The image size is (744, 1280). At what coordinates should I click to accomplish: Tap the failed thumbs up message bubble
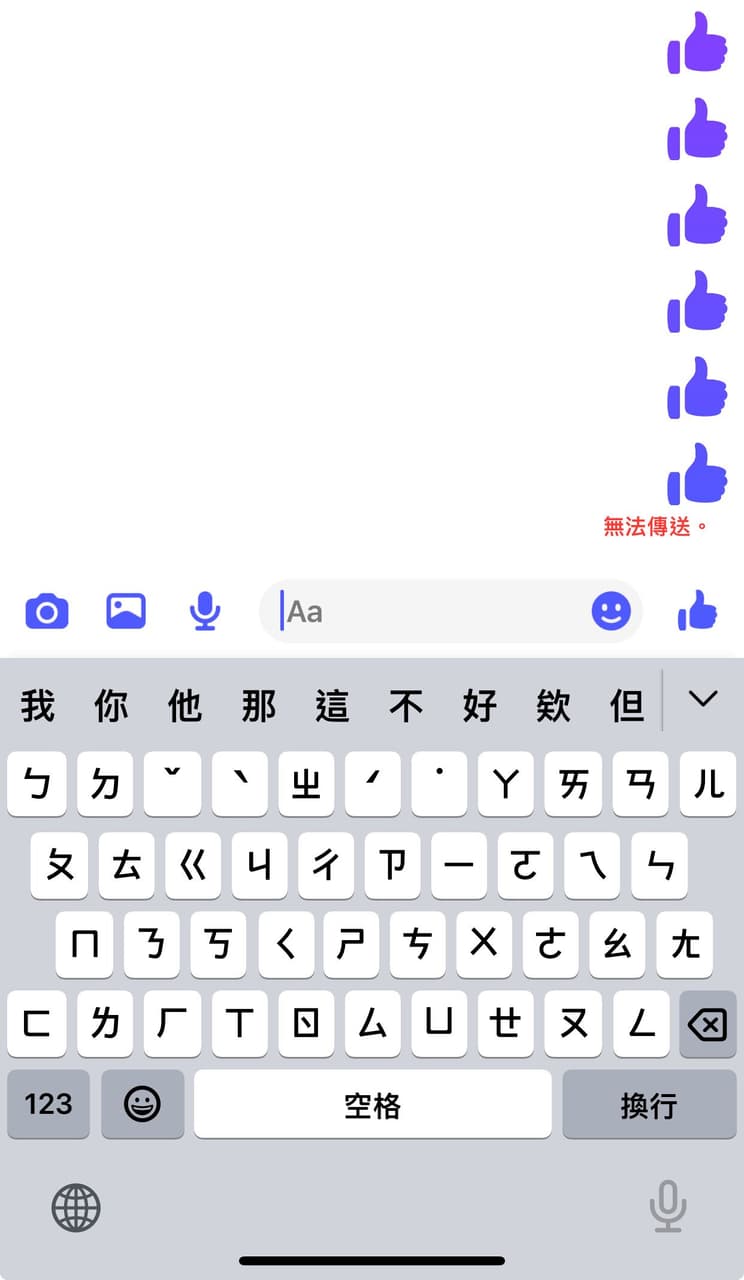[x=695, y=478]
